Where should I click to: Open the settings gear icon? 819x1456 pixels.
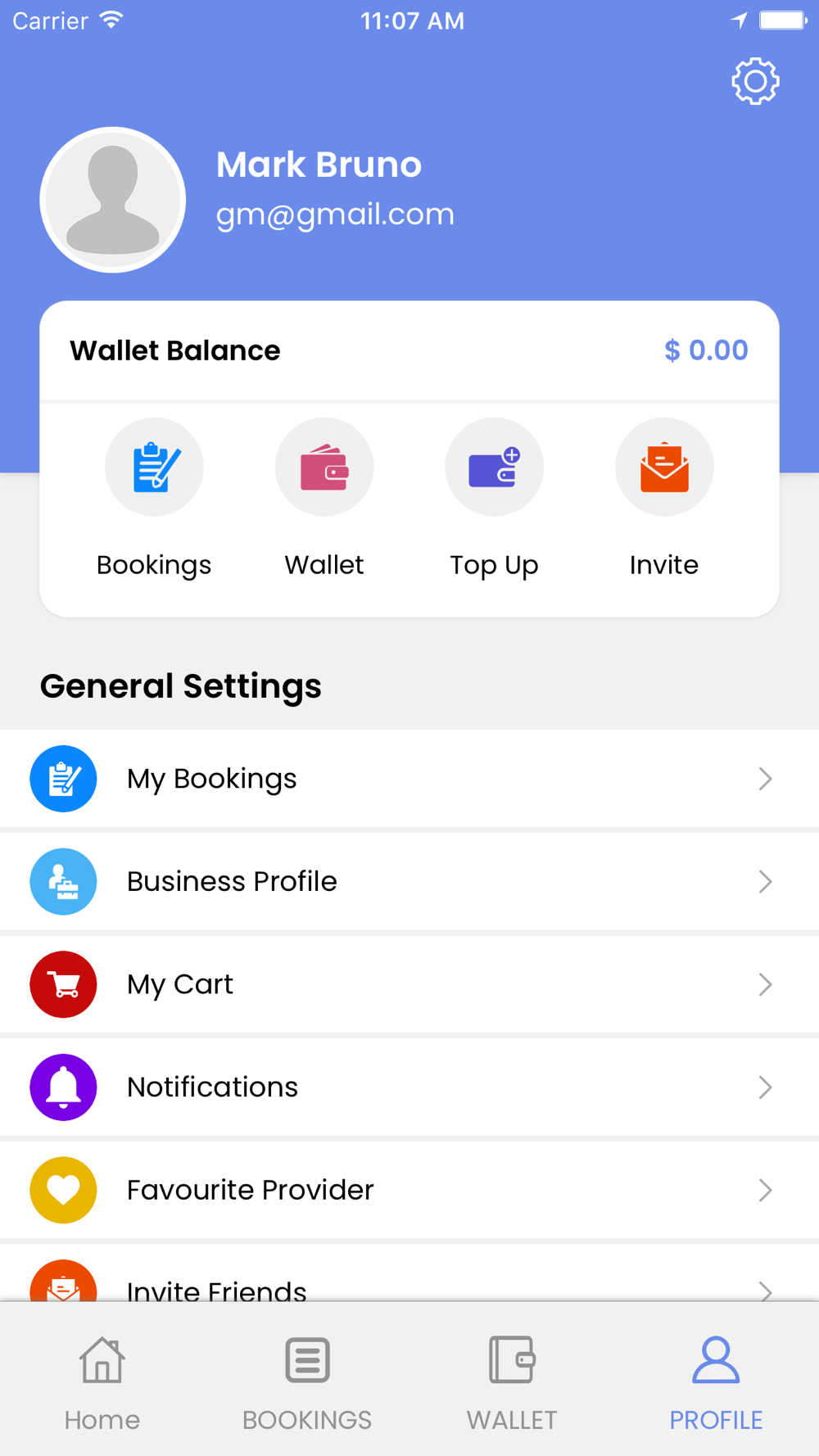tap(755, 81)
